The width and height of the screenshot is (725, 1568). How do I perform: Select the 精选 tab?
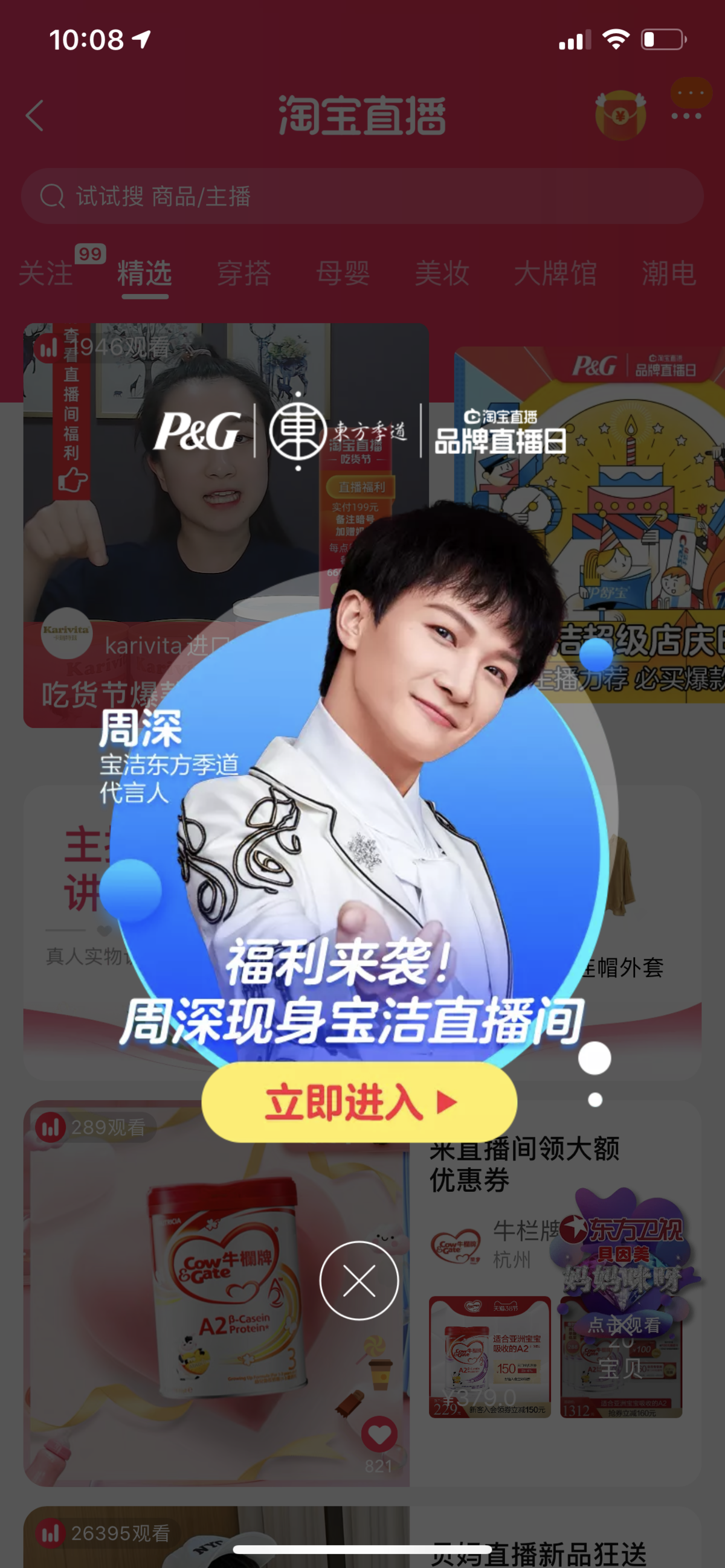click(x=144, y=273)
